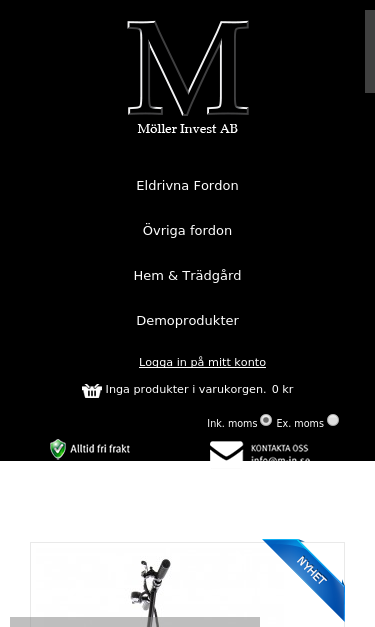The width and height of the screenshot is (375, 627).
Task: Browse the Demoprodukter category
Action: click(x=187, y=321)
